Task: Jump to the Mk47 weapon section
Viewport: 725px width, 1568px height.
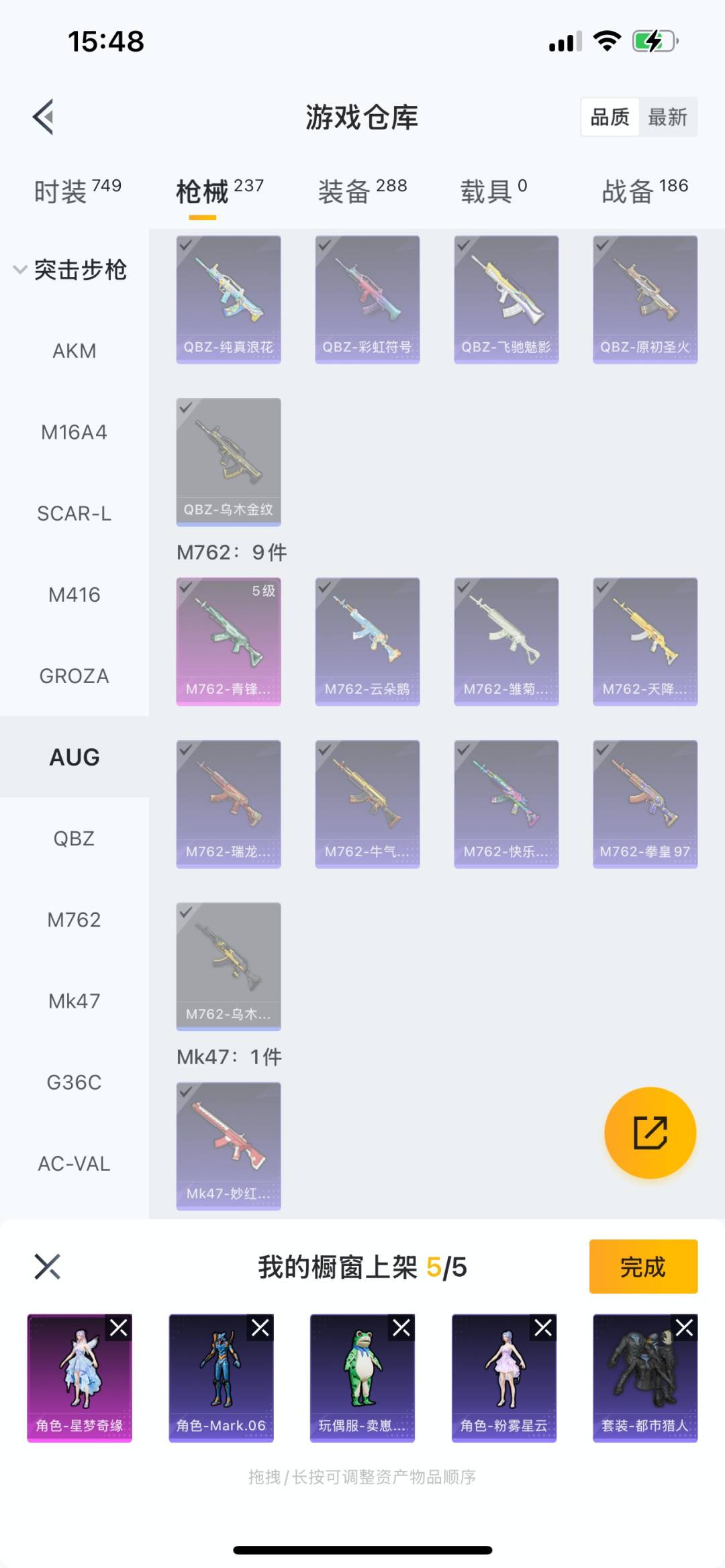Action: click(x=74, y=1001)
